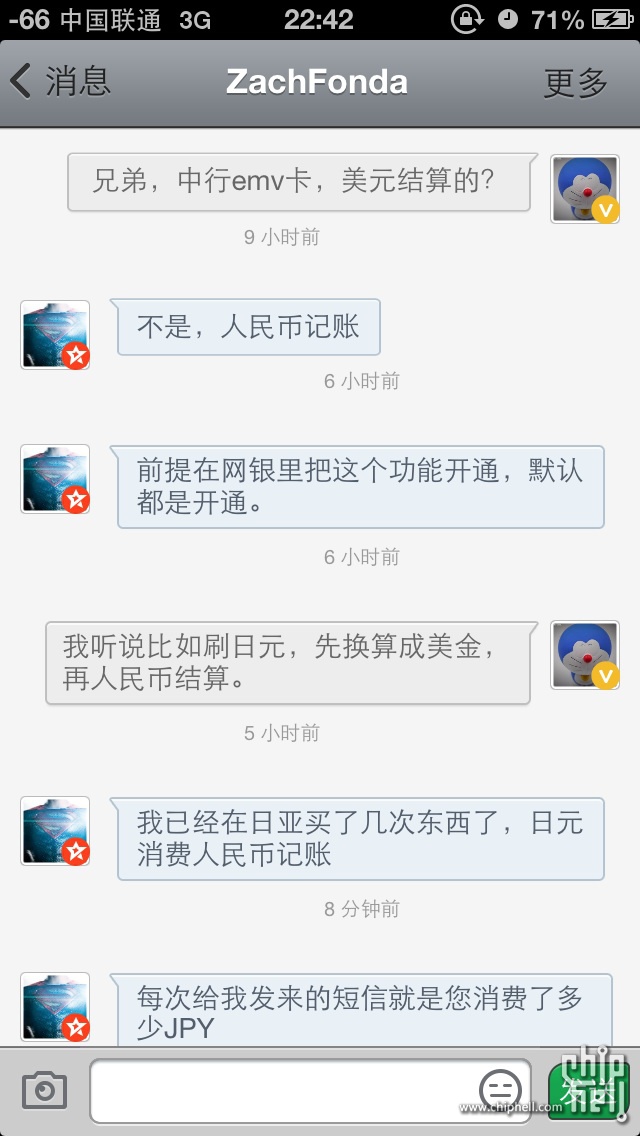View the avatar beside 我听说比如刷日元 message
This screenshot has height=1136, width=640.
[x=585, y=655]
